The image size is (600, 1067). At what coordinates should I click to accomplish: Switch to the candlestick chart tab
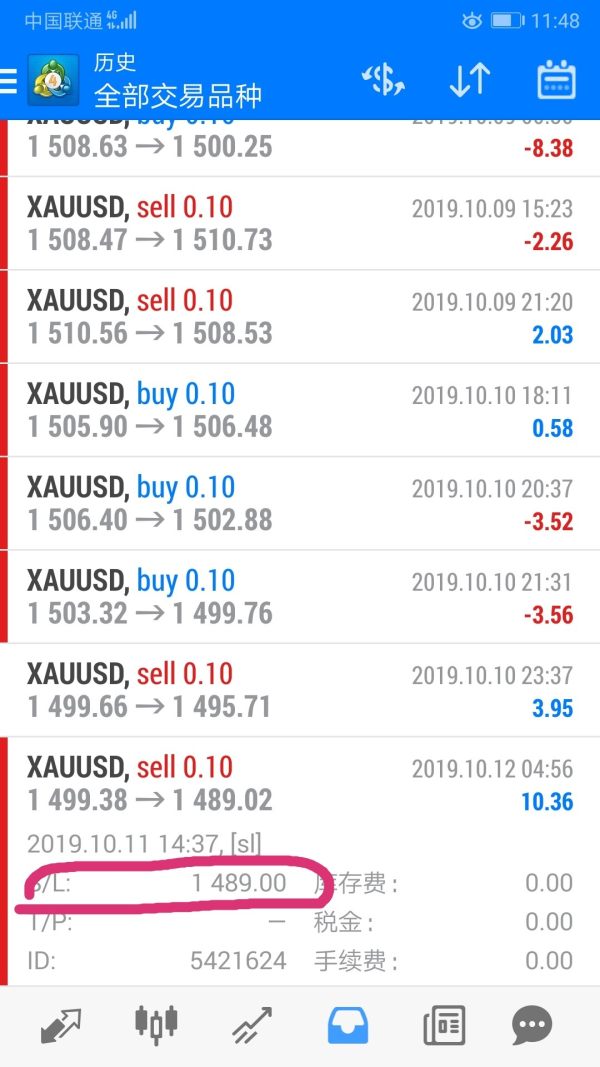[x=156, y=1026]
